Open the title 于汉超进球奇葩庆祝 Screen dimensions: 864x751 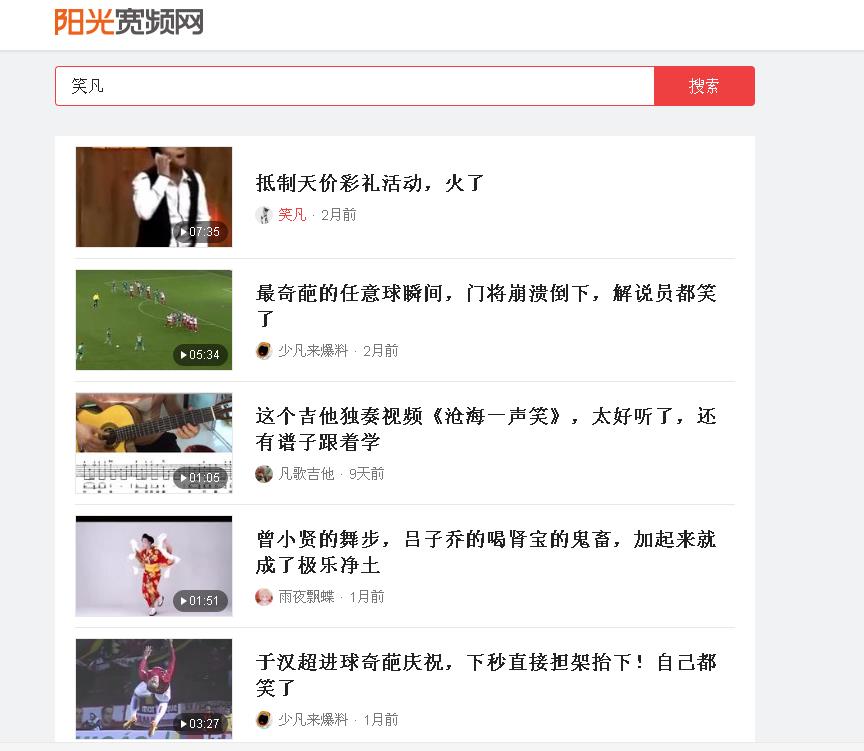click(x=486, y=674)
